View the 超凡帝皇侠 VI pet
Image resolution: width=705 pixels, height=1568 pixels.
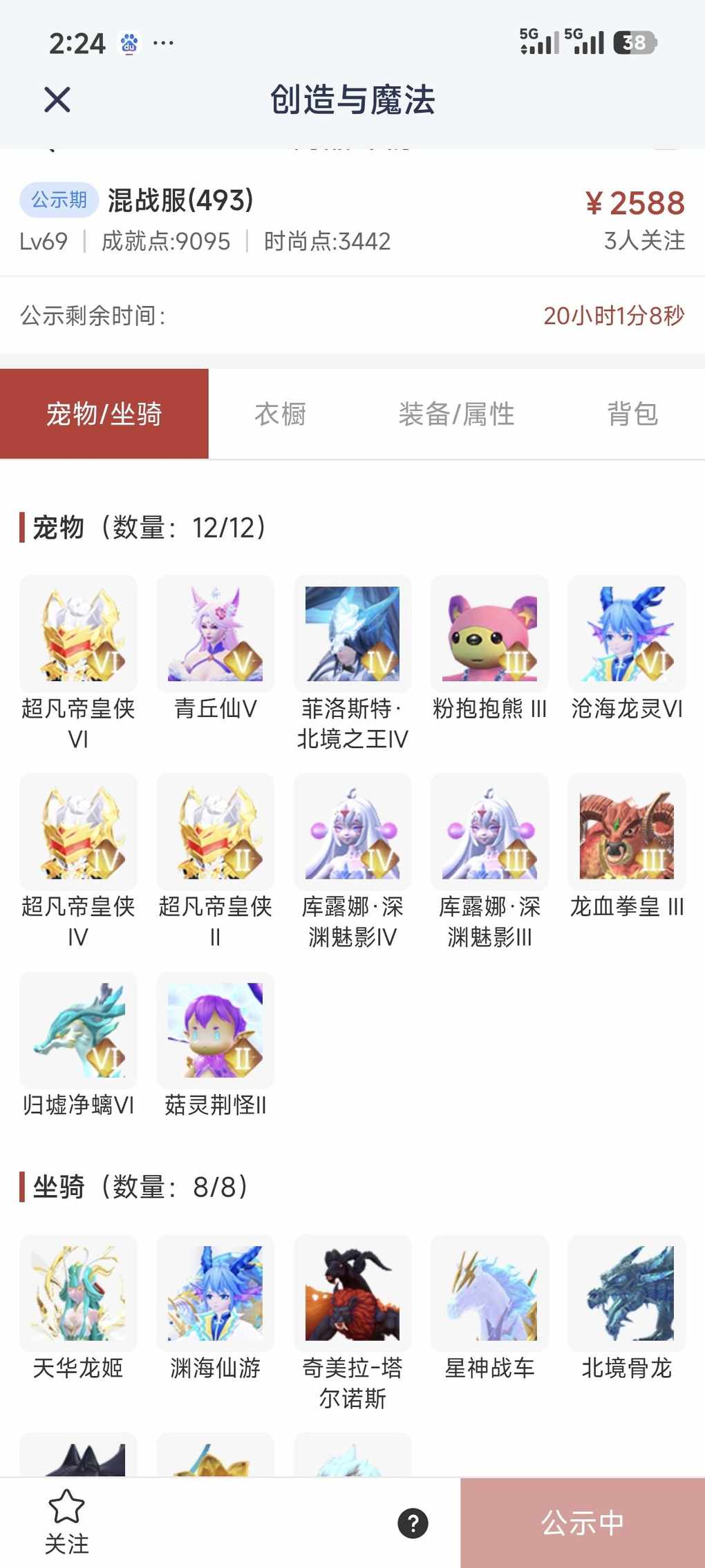[78, 634]
